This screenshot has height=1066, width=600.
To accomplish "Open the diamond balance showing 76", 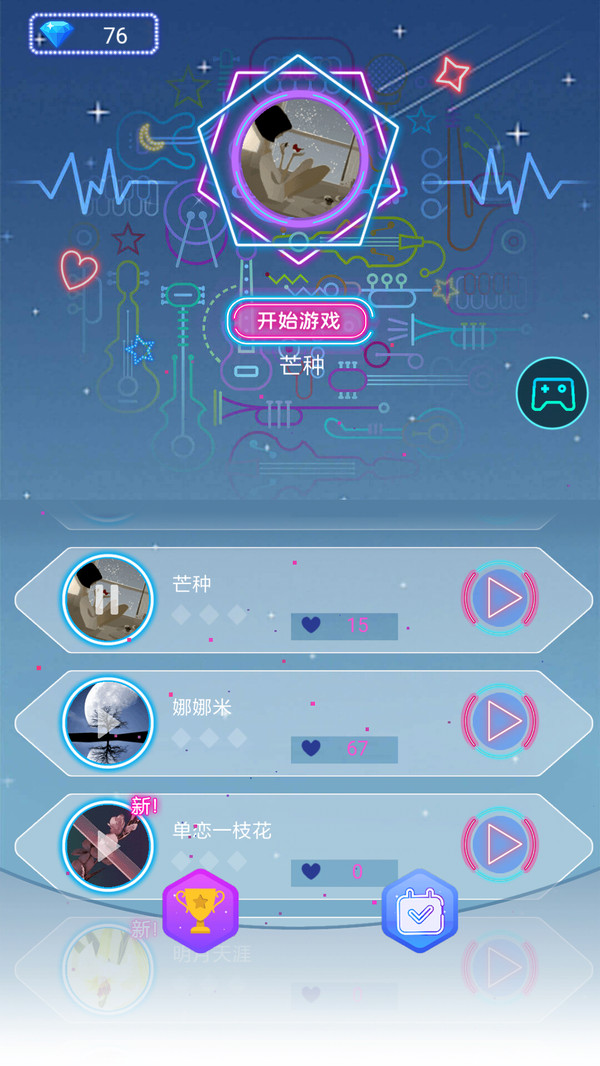I will (94, 35).
